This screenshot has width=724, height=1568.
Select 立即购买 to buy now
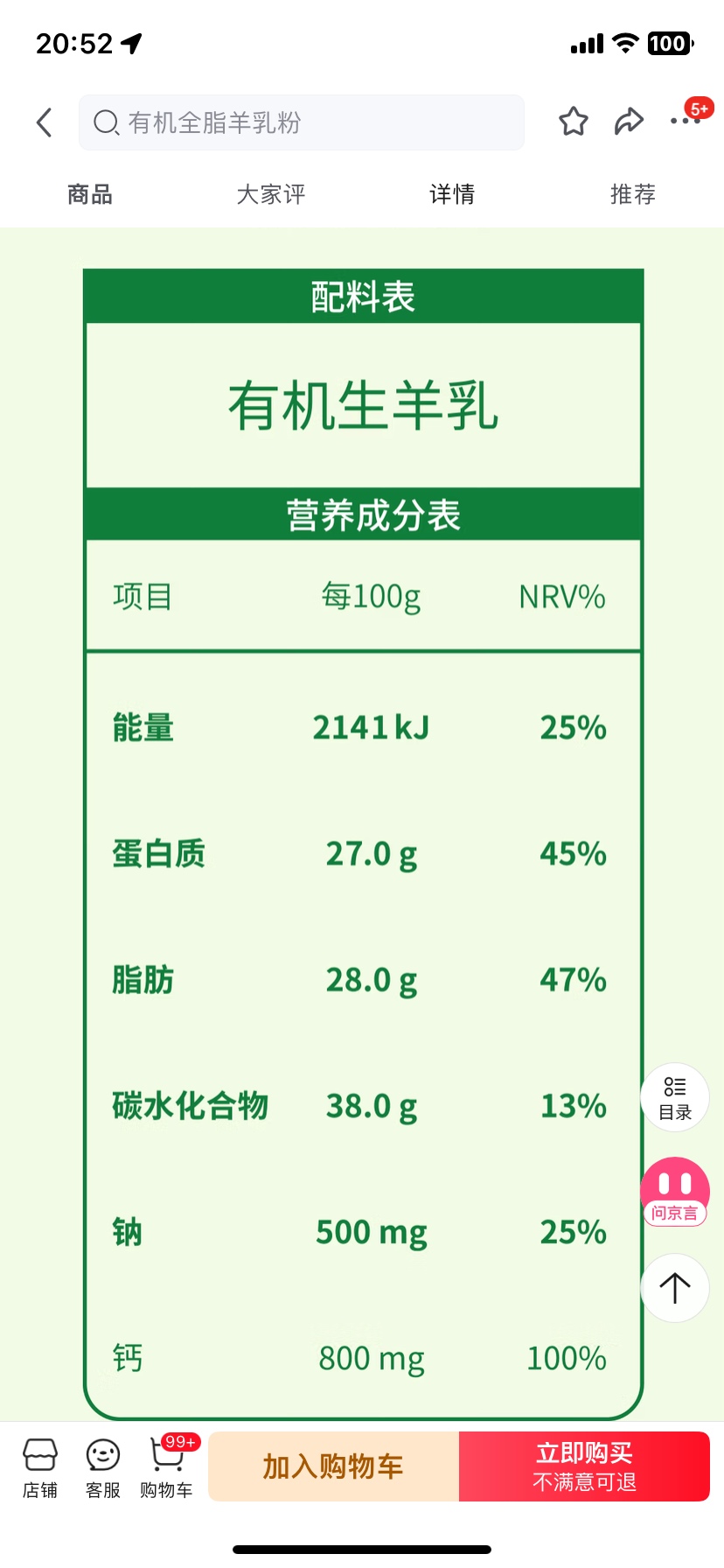pos(584,1466)
